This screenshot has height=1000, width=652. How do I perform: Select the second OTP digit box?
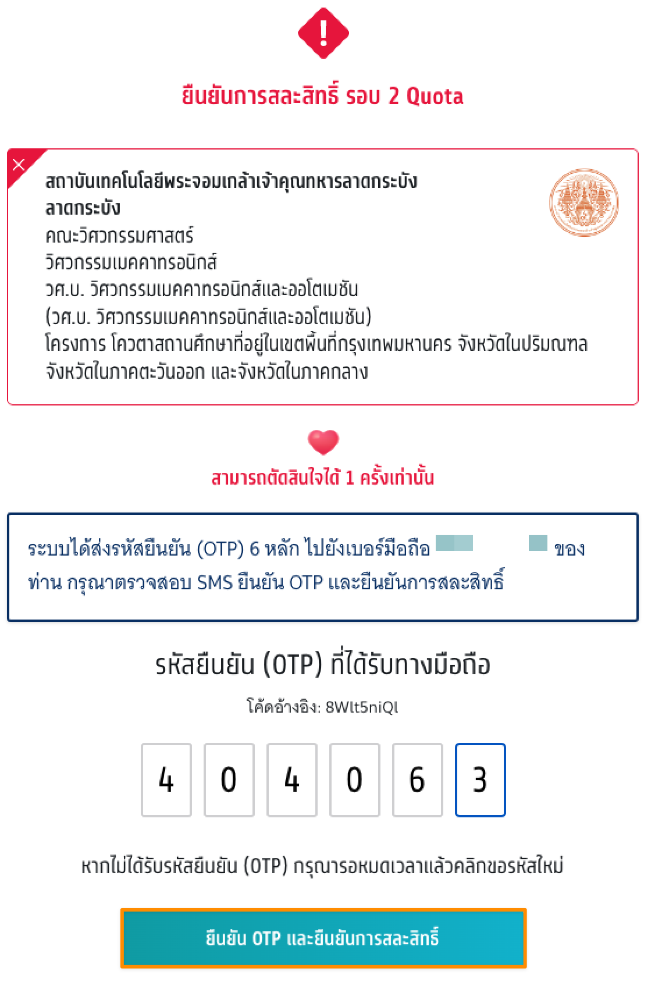tap(229, 780)
